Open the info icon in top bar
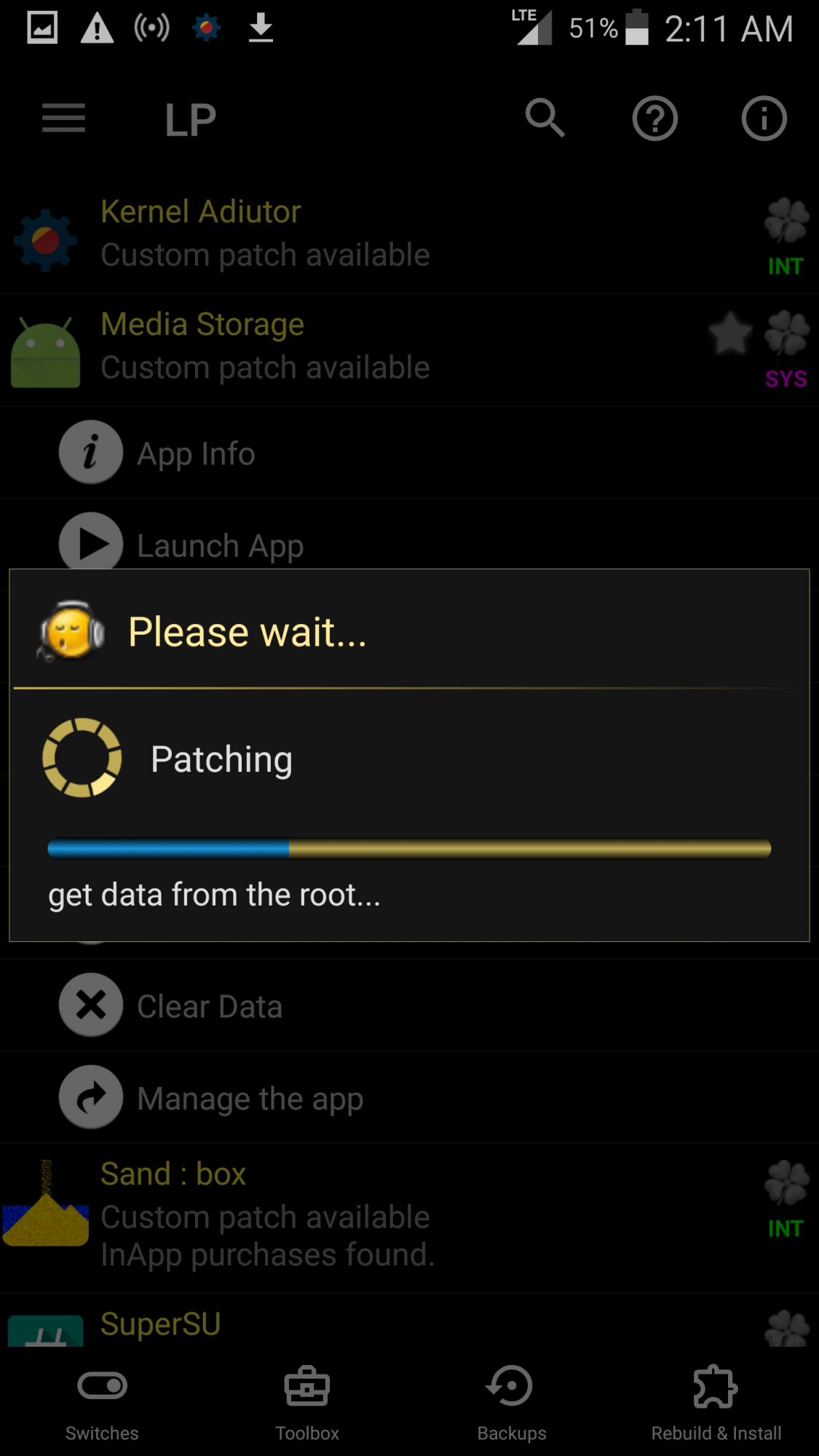The image size is (819, 1456). (x=764, y=119)
